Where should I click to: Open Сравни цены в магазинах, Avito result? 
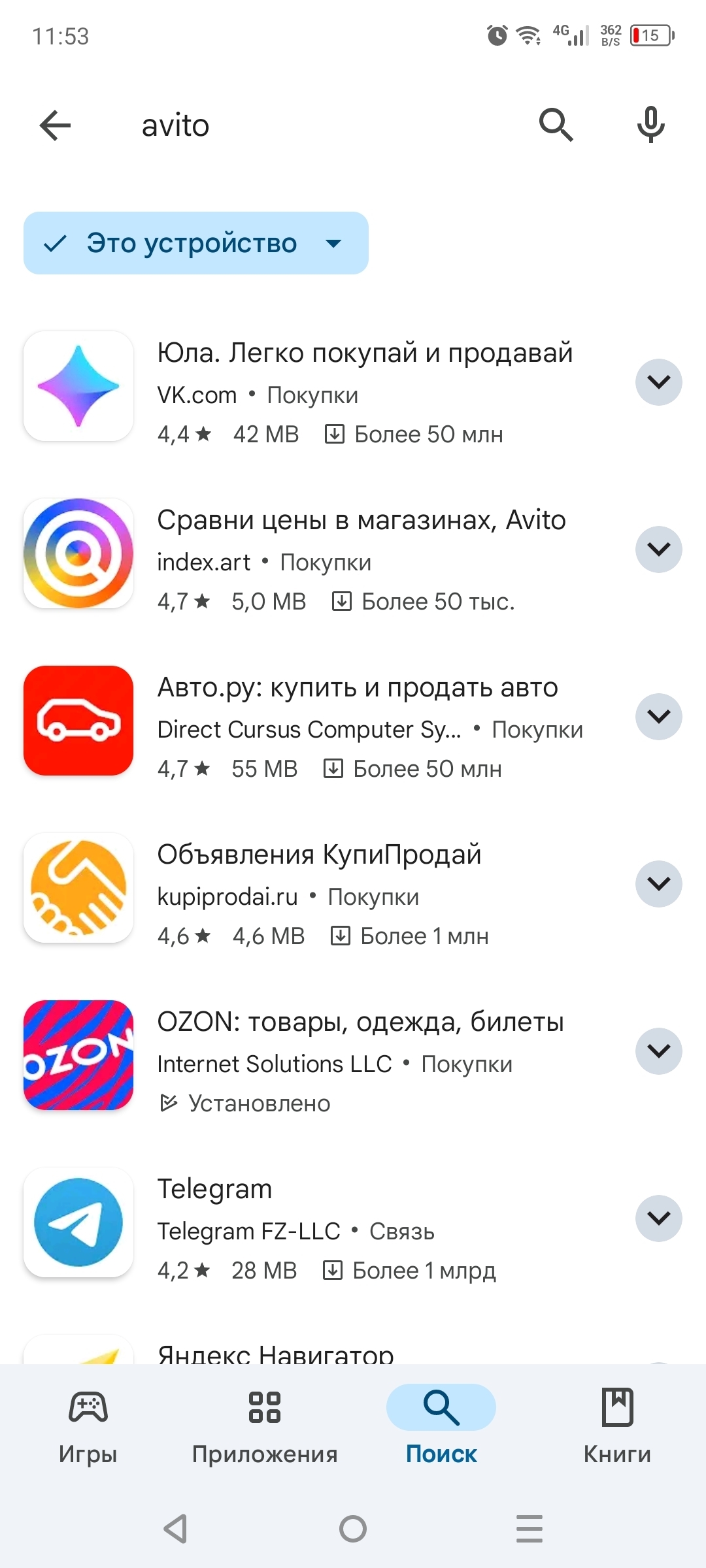pos(327,553)
